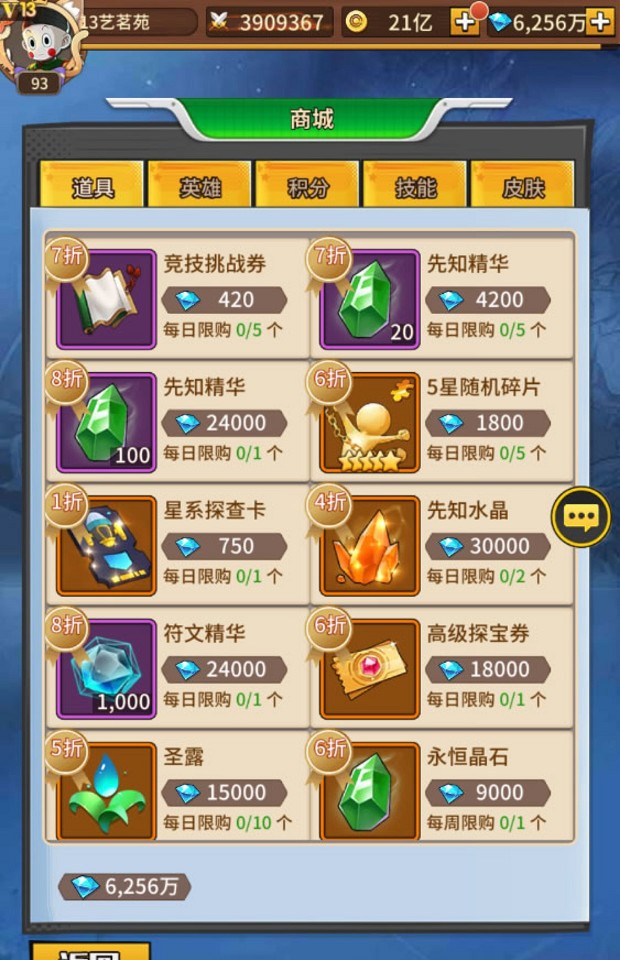Image resolution: width=620 pixels, height=960 pixels.
Task: Open the 皮肤 tab
Action: coord(523,186)
